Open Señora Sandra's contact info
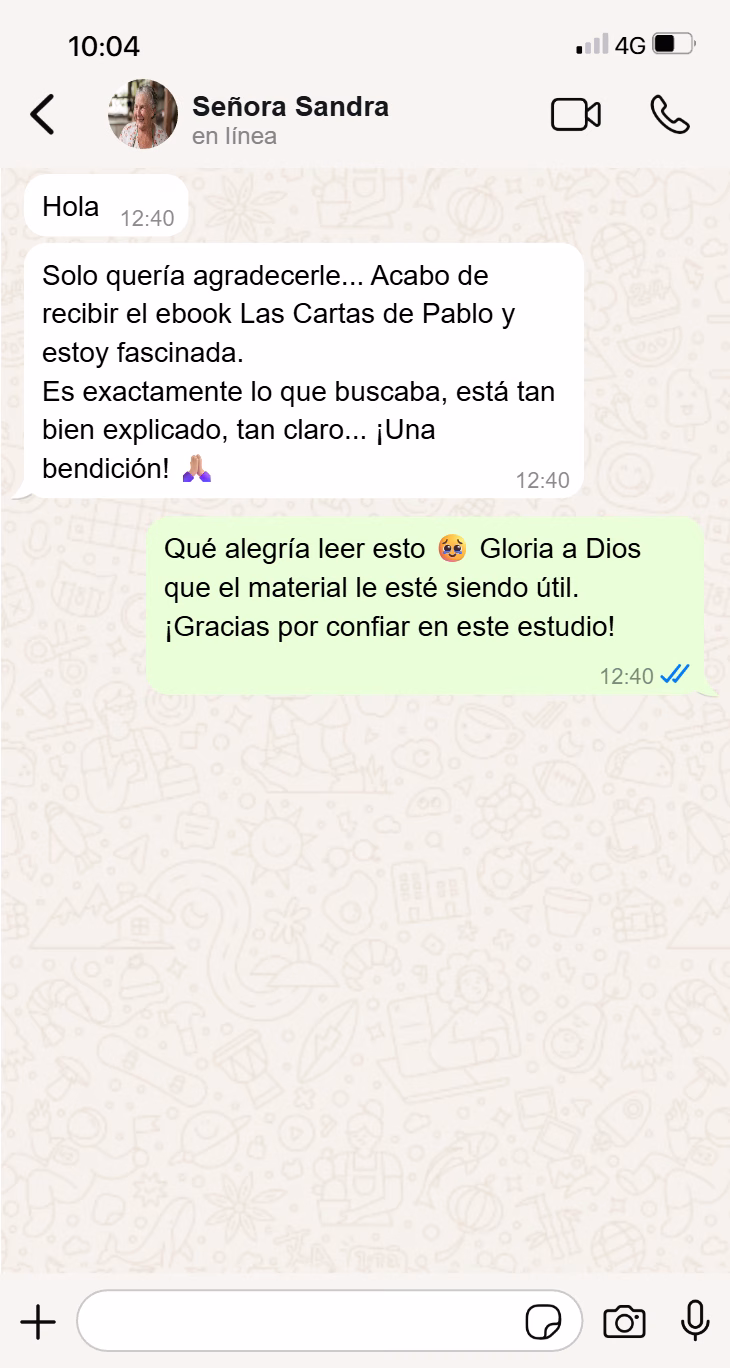730x1368 pixels. pyautogui.click(x=290, y=118)
